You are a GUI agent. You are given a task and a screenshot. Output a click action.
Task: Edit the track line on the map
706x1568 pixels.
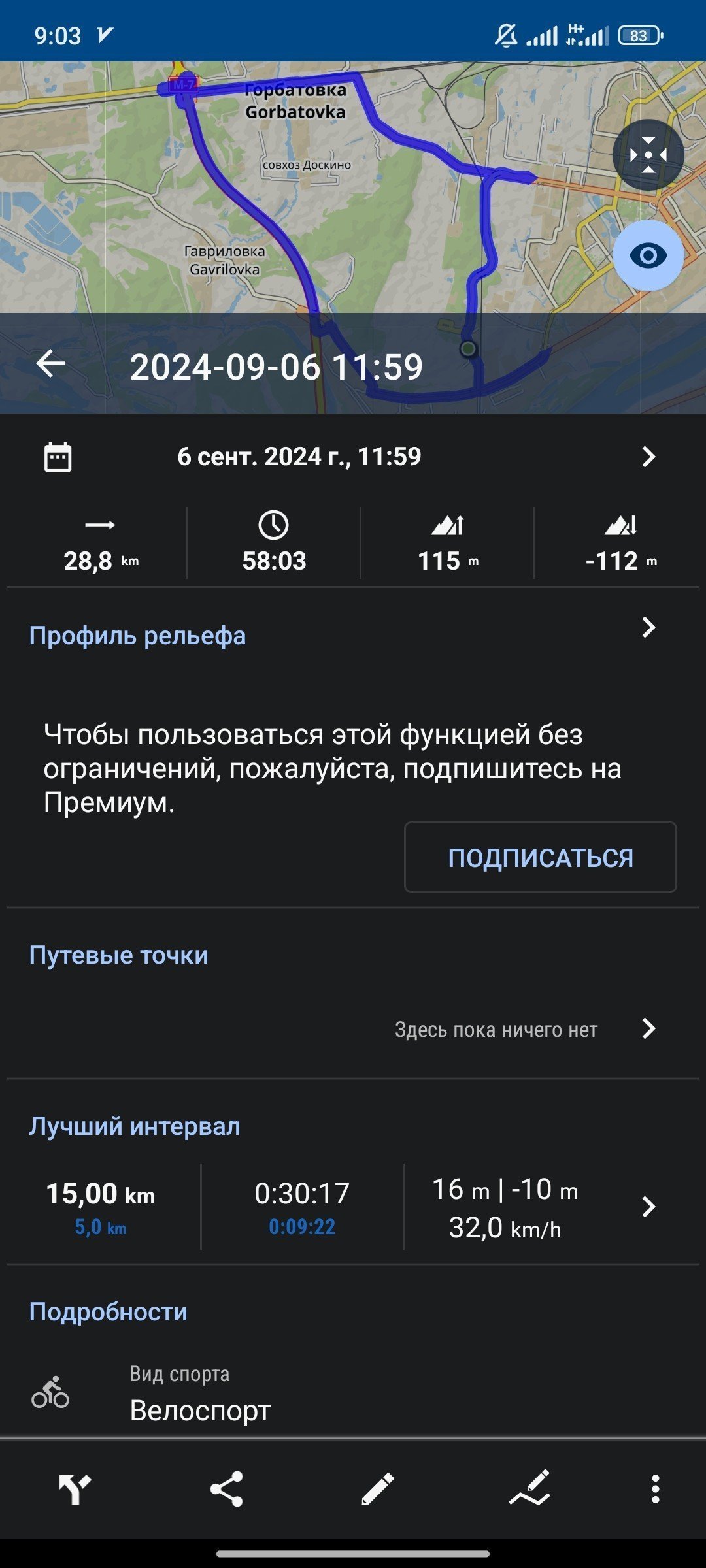click(529, 1488)
